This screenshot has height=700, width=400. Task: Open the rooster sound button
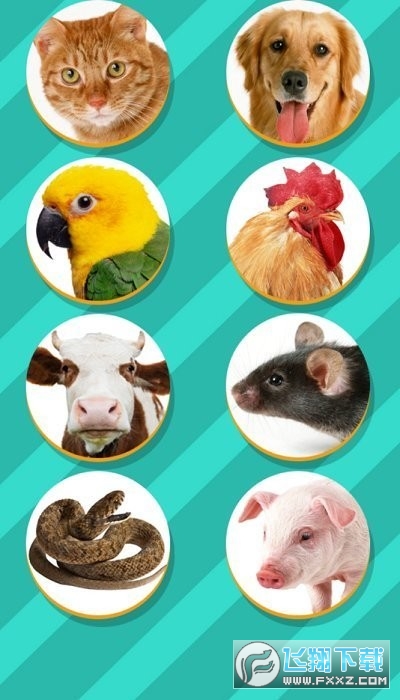(298, 229)
